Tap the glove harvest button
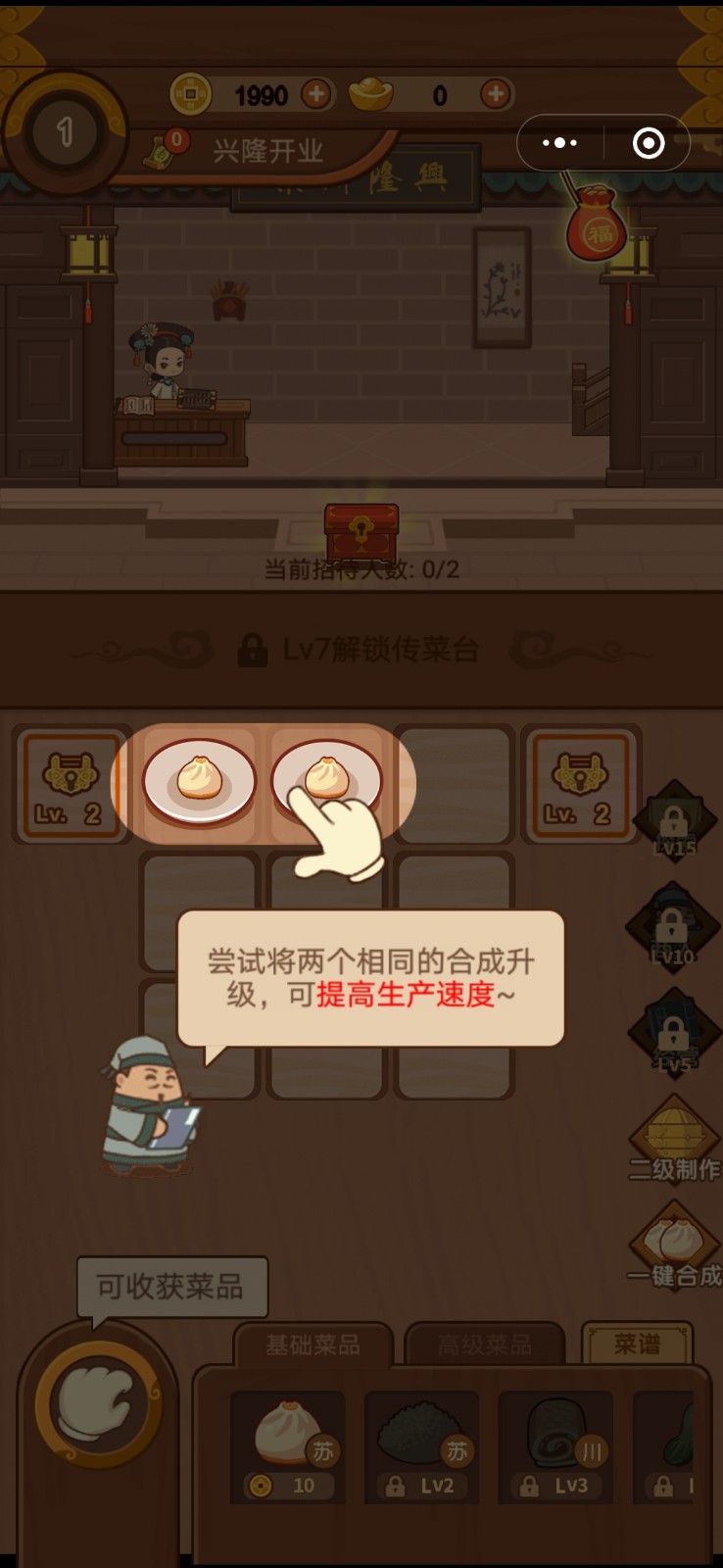723x1568 pixels. tap(96, 1402)
